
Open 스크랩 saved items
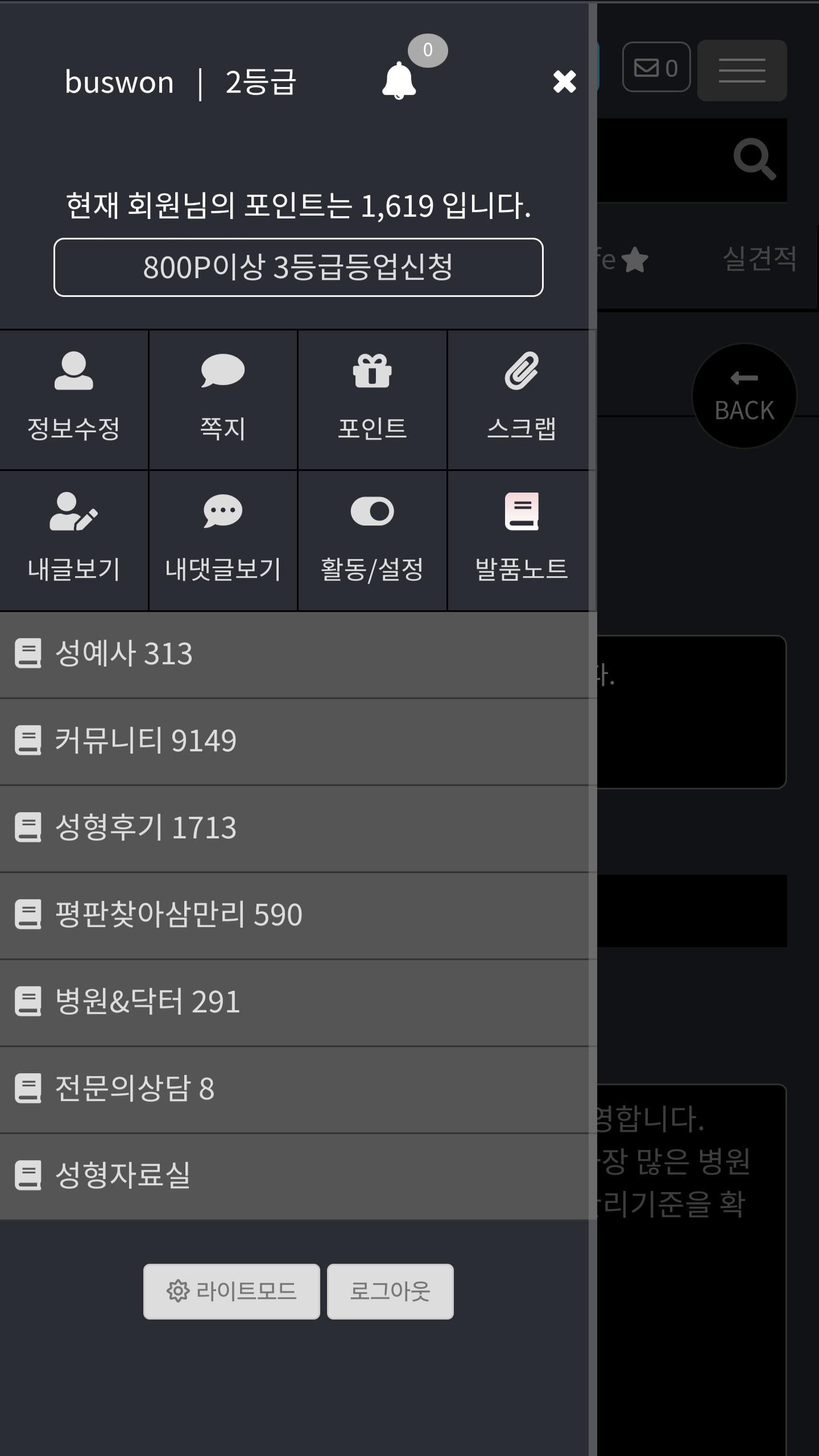(521, 400)
